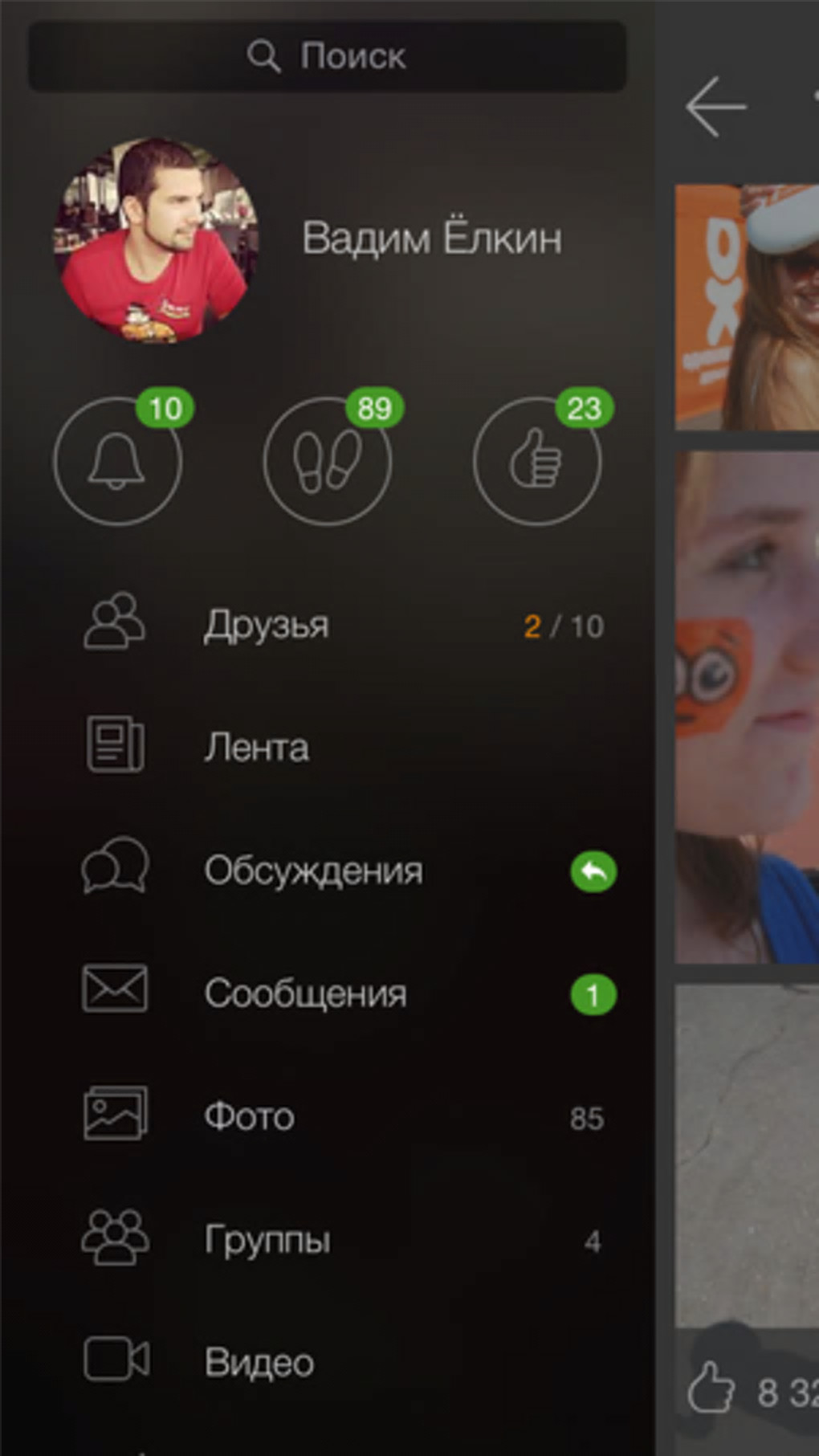The height and width of the screenshot is (1456, 819).
Task: View guests footprints icon with 89 badge
Action: [x=328, y=461]
